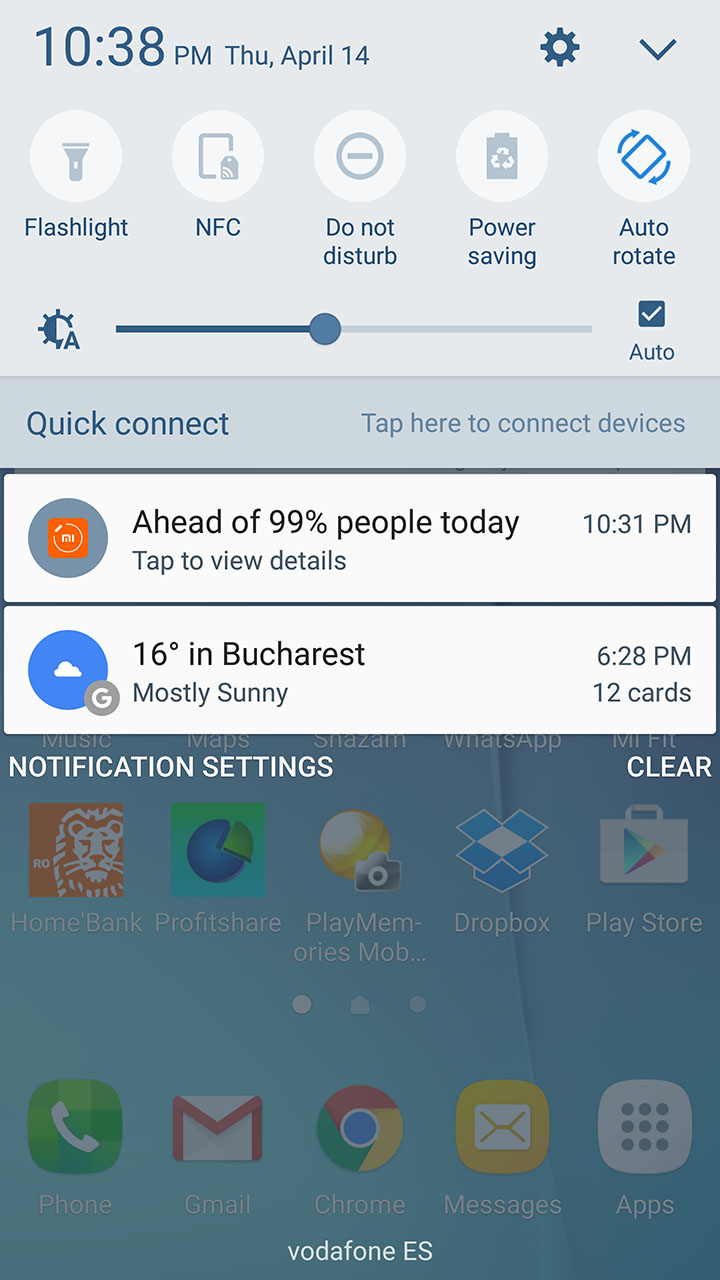Open Quick connect to connect devices
Viewport: 720px width, 1280px height.
coord(360,423)
